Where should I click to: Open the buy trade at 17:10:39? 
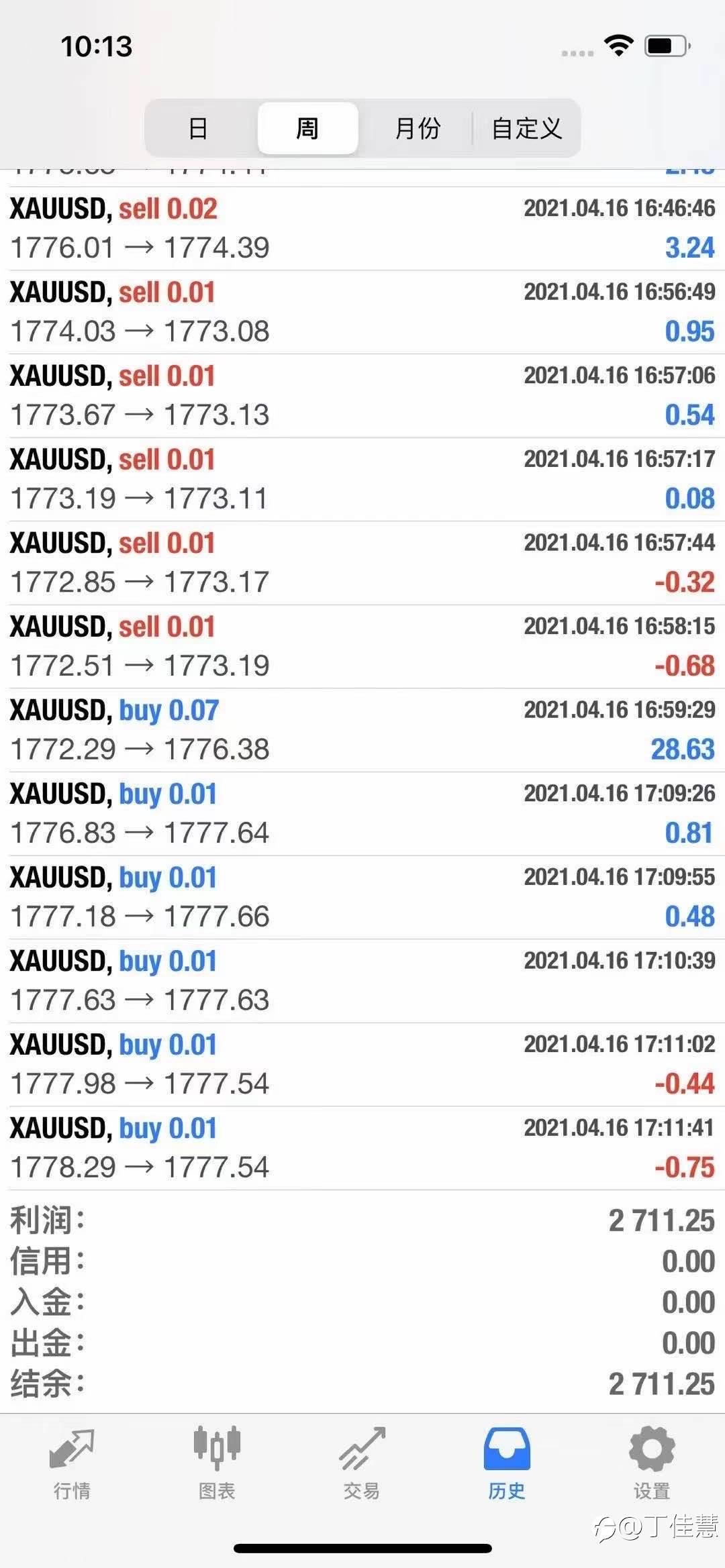[x=362, y=981]
